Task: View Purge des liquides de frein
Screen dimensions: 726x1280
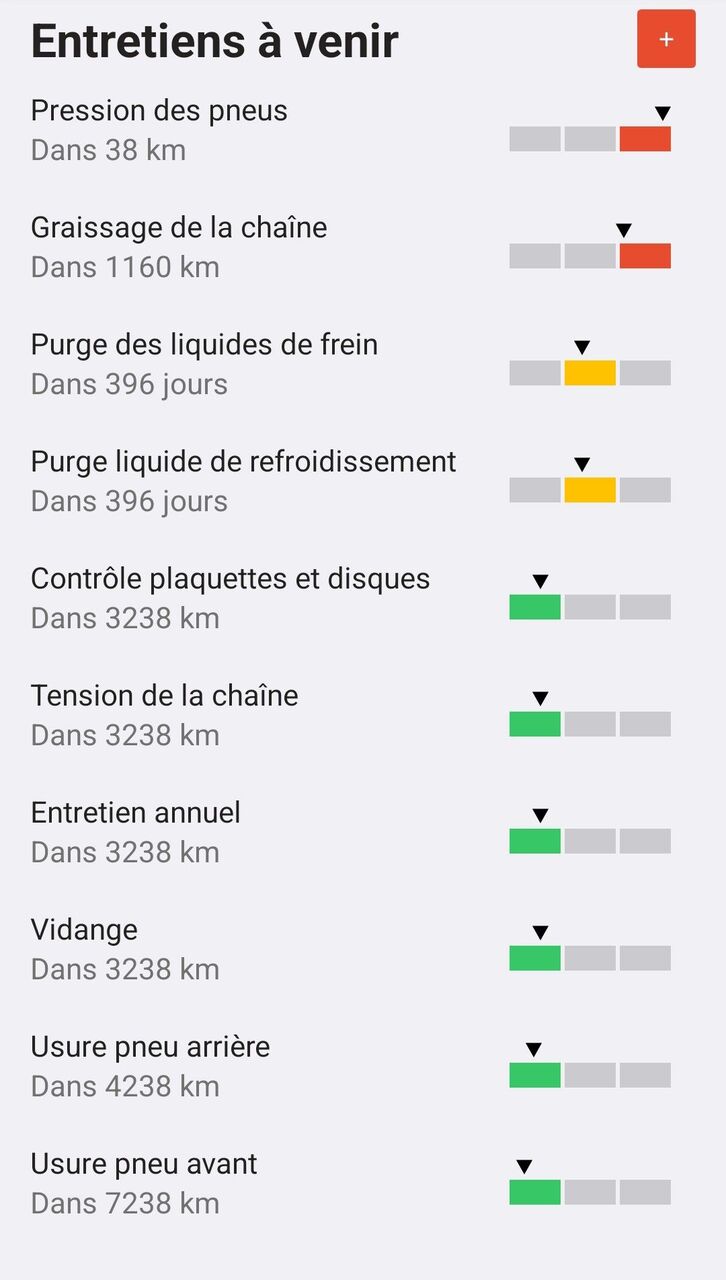Action: coord(205,364)
